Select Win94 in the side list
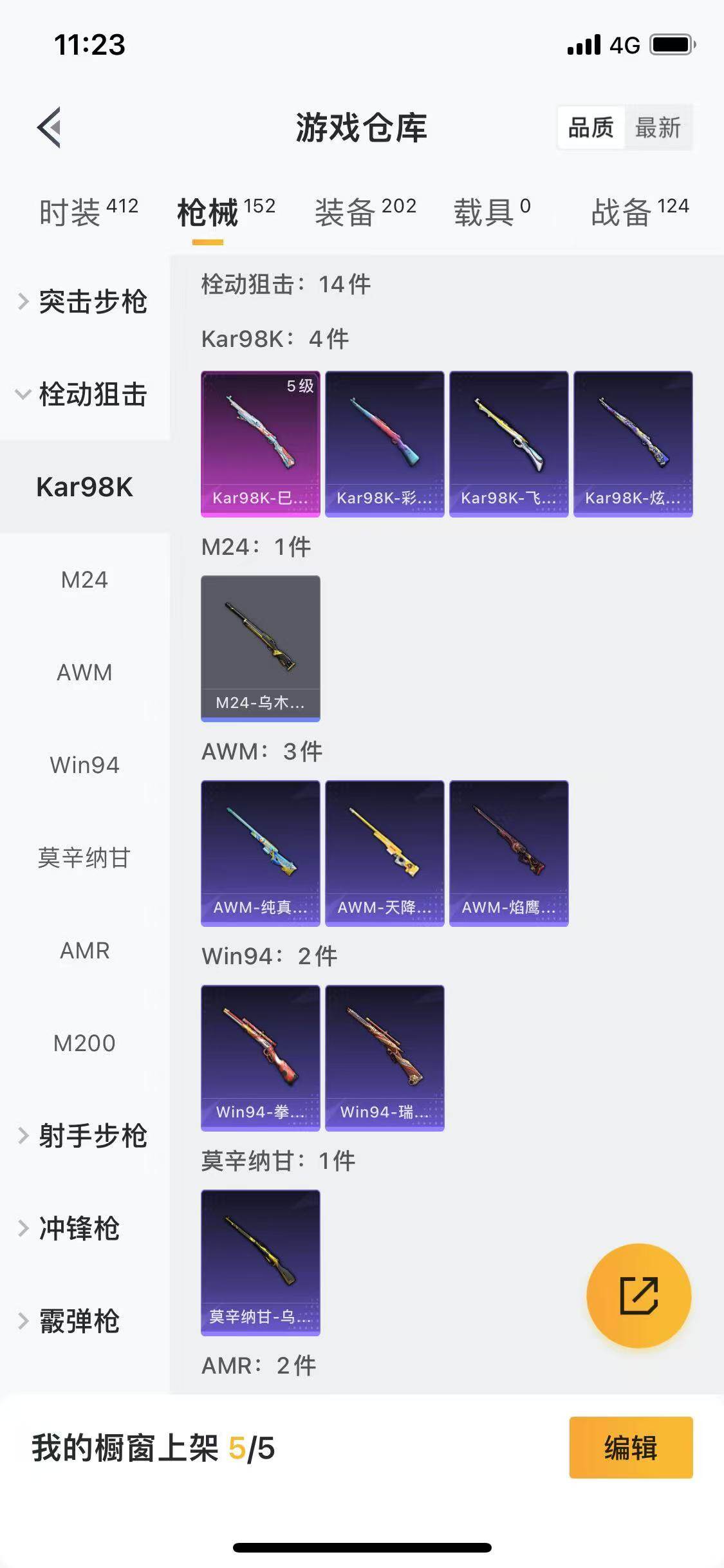 85,765
